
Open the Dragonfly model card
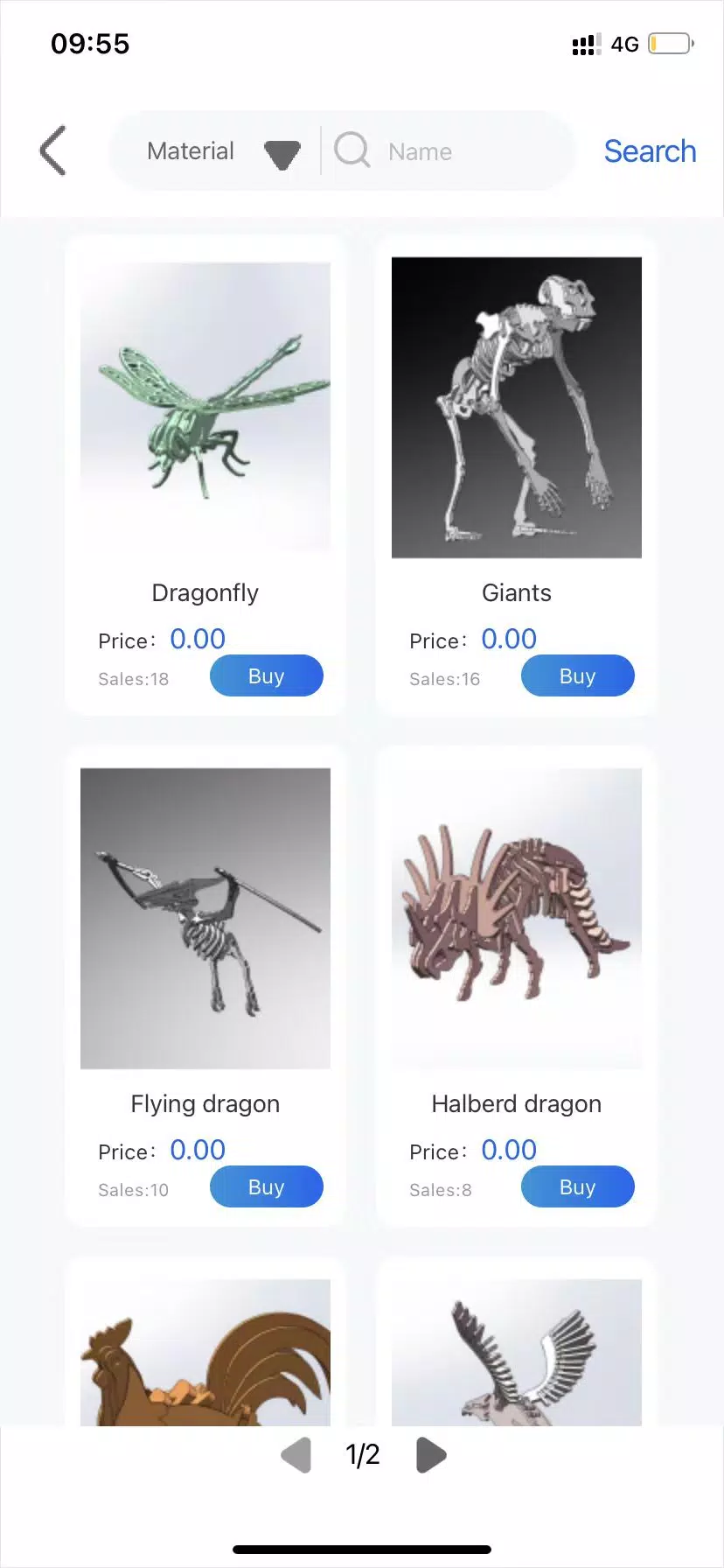(x=205, y=408)
